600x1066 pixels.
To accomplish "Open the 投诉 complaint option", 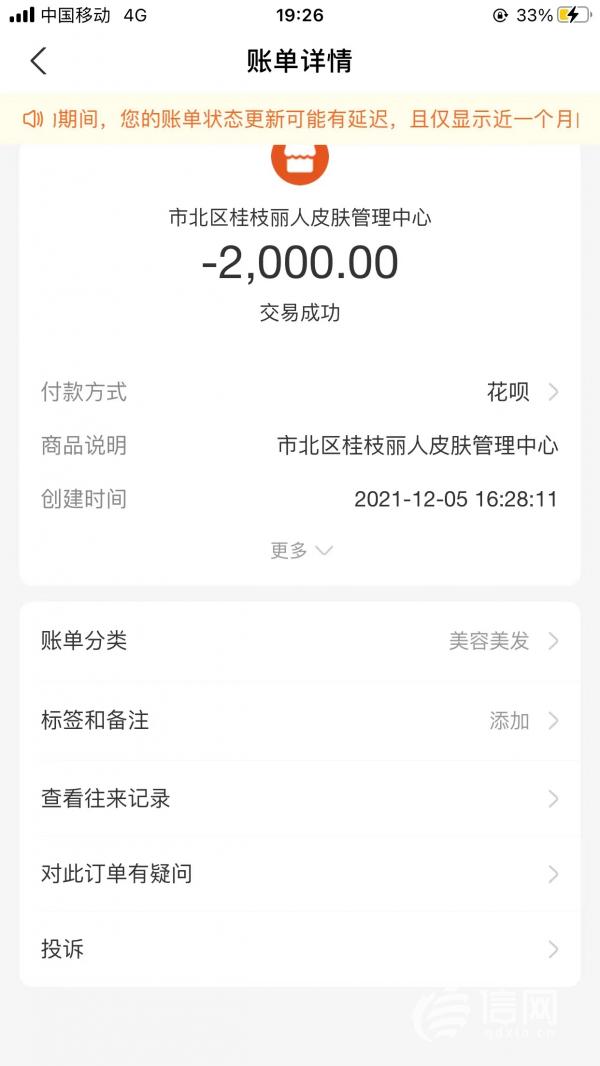I will pos(300,949).
